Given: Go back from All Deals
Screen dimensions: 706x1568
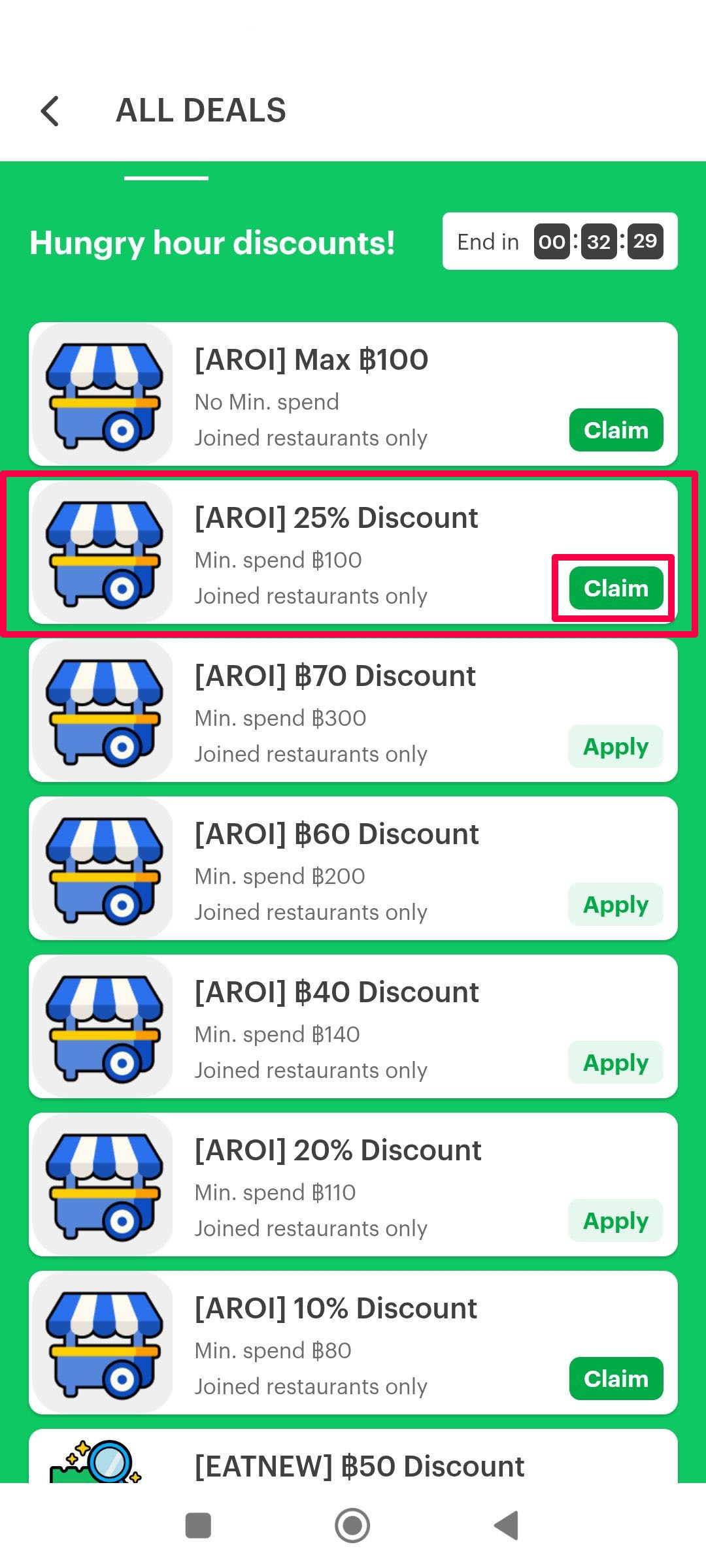Looking at the screenshot, I should (x=50, y=110).
